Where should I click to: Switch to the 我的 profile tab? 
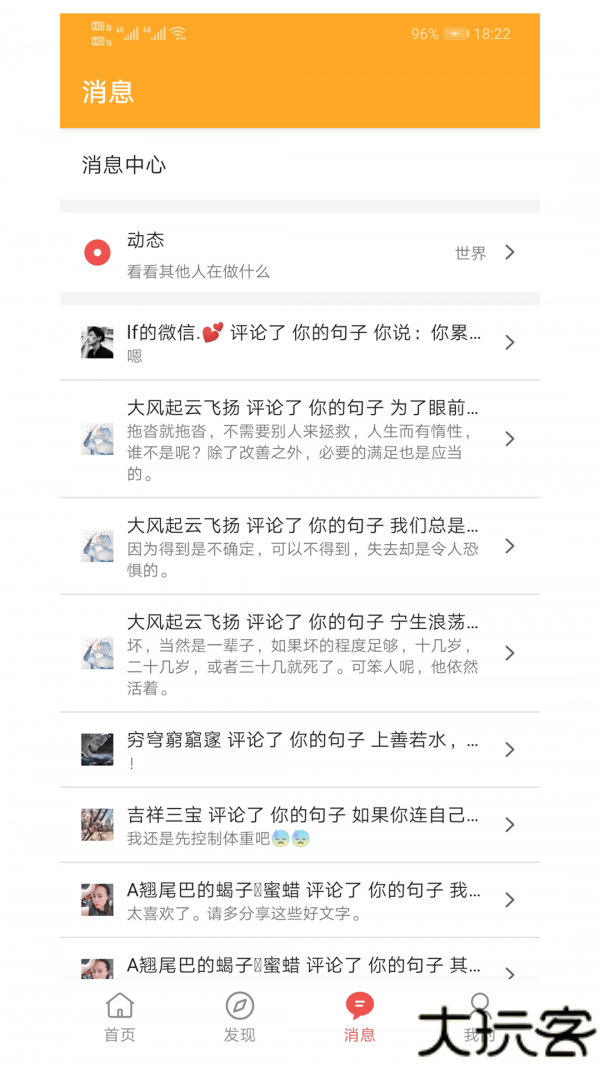(x=480, y=1015)
